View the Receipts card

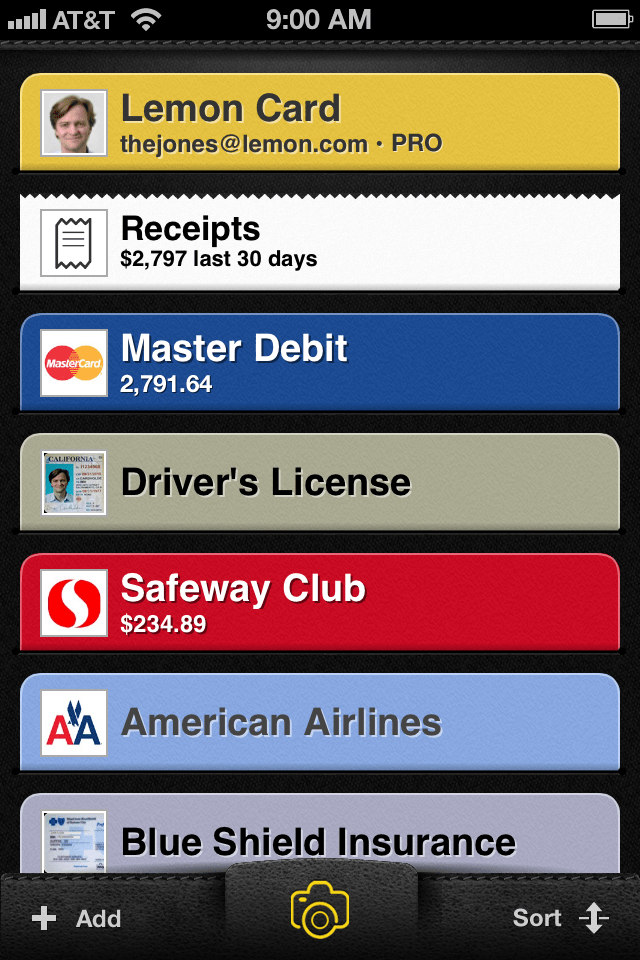click(x=320, y=243)
